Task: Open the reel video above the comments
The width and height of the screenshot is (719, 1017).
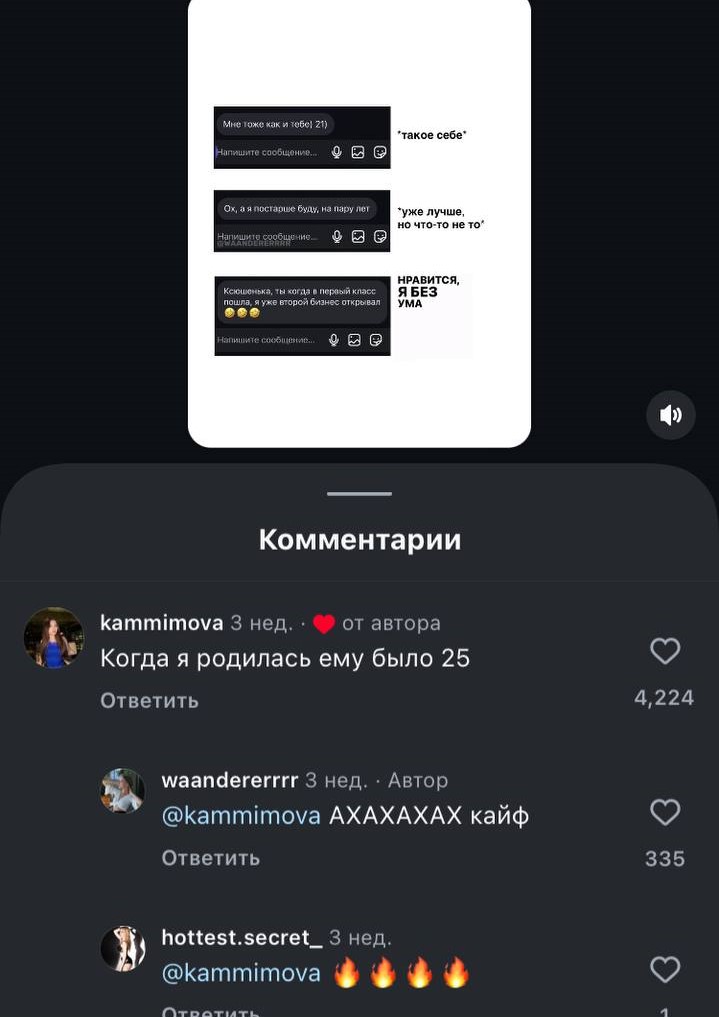Action: [359, 230]
